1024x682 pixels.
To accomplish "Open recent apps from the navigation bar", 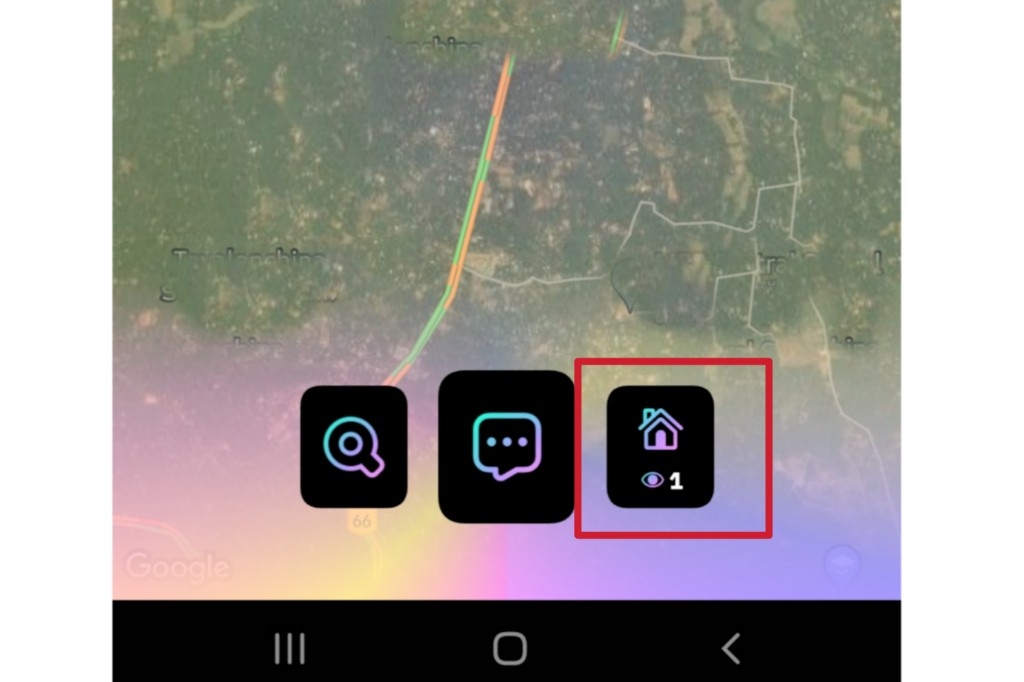I will [290, 649].
